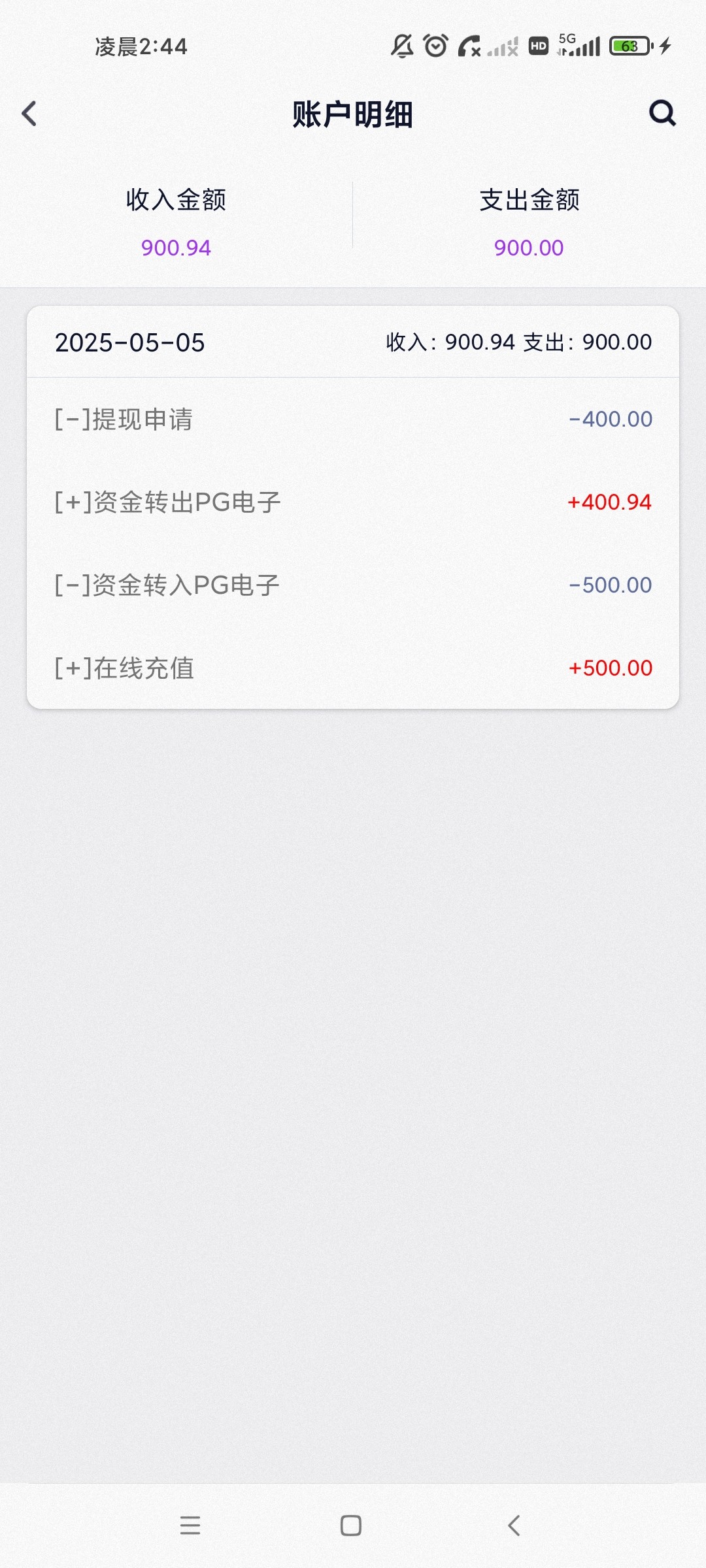Open the 资金转出PG电子 transaction row
This screenshot has height=1568, width=706.
click(x=353, y=502)
